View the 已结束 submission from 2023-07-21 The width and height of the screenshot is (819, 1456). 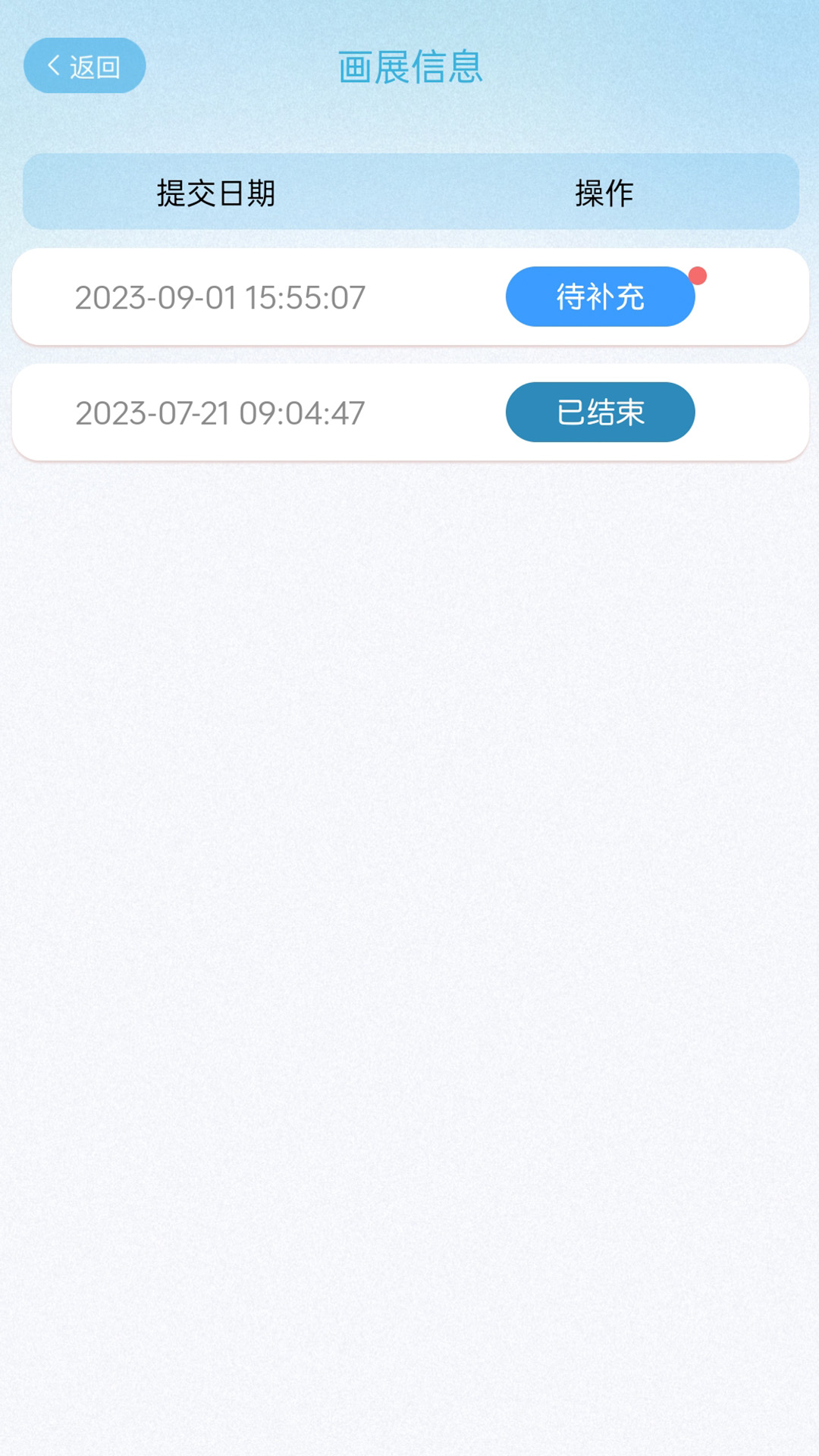pos(600,412)
